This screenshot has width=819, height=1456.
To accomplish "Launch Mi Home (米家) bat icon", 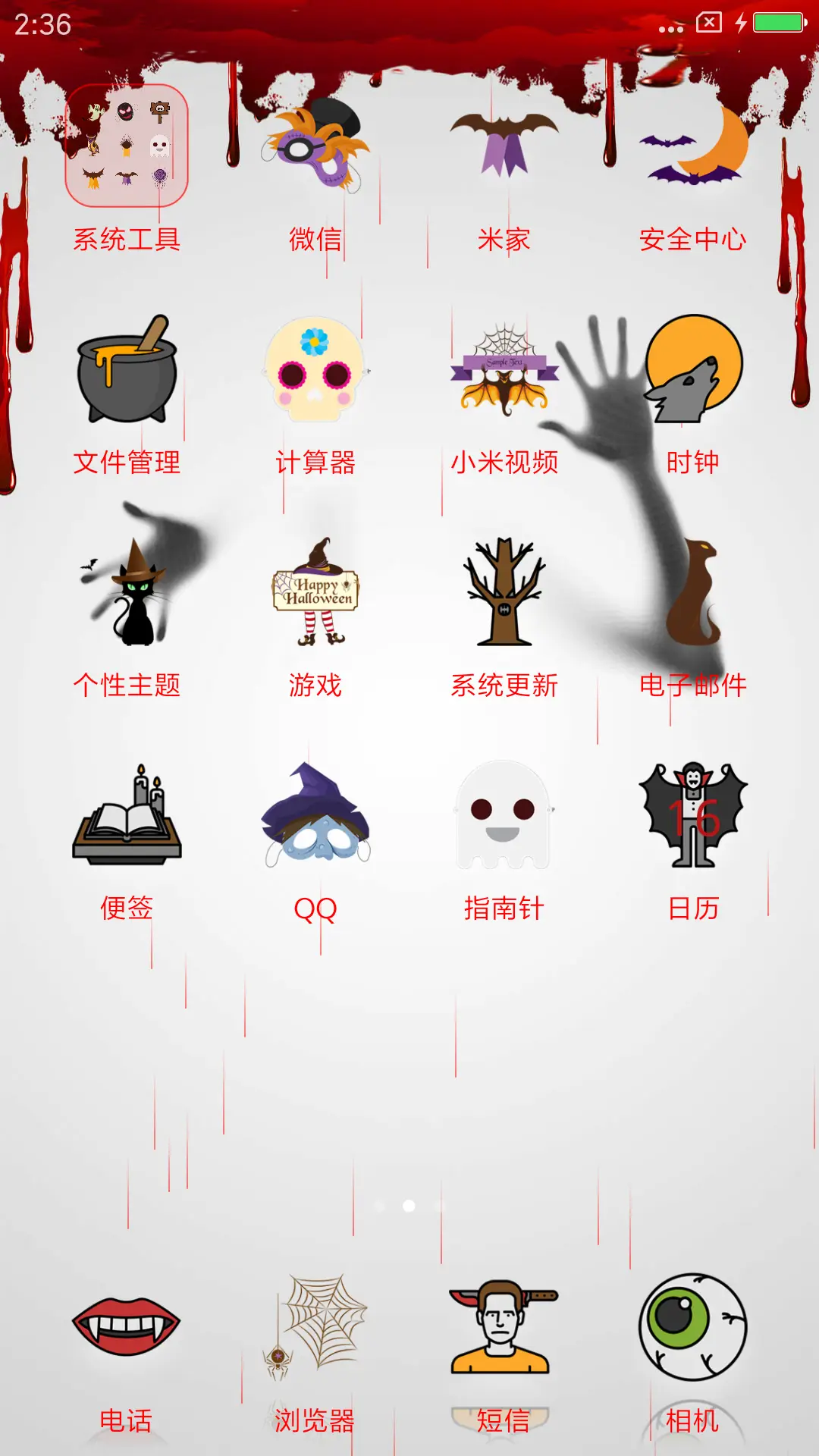I will pos(504,144).
